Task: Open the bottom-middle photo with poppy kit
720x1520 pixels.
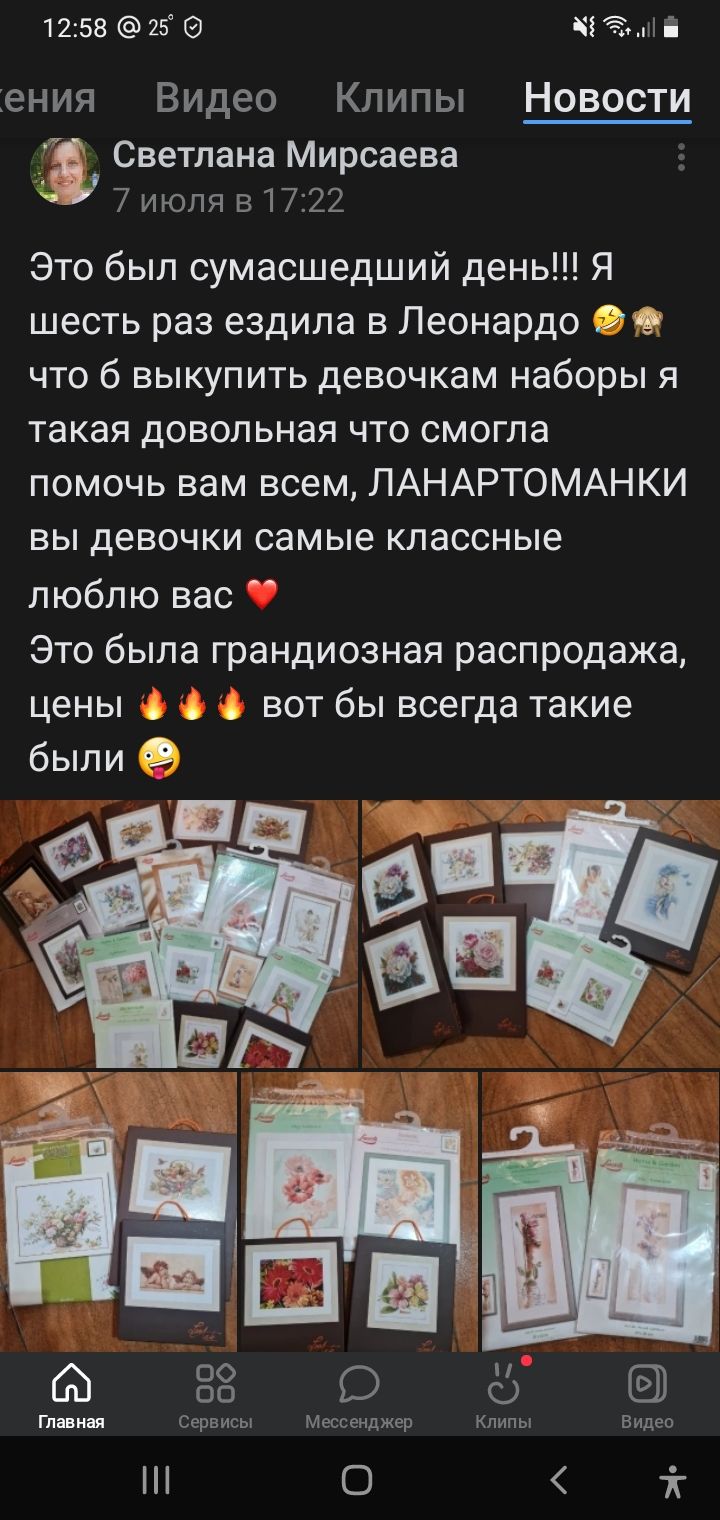Action: point(359,1210)
